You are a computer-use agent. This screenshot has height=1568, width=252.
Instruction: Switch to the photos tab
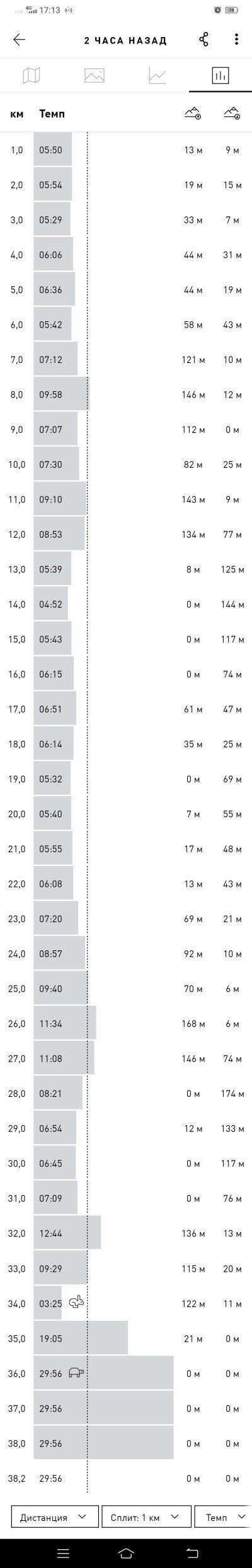(x=94, y=75)
